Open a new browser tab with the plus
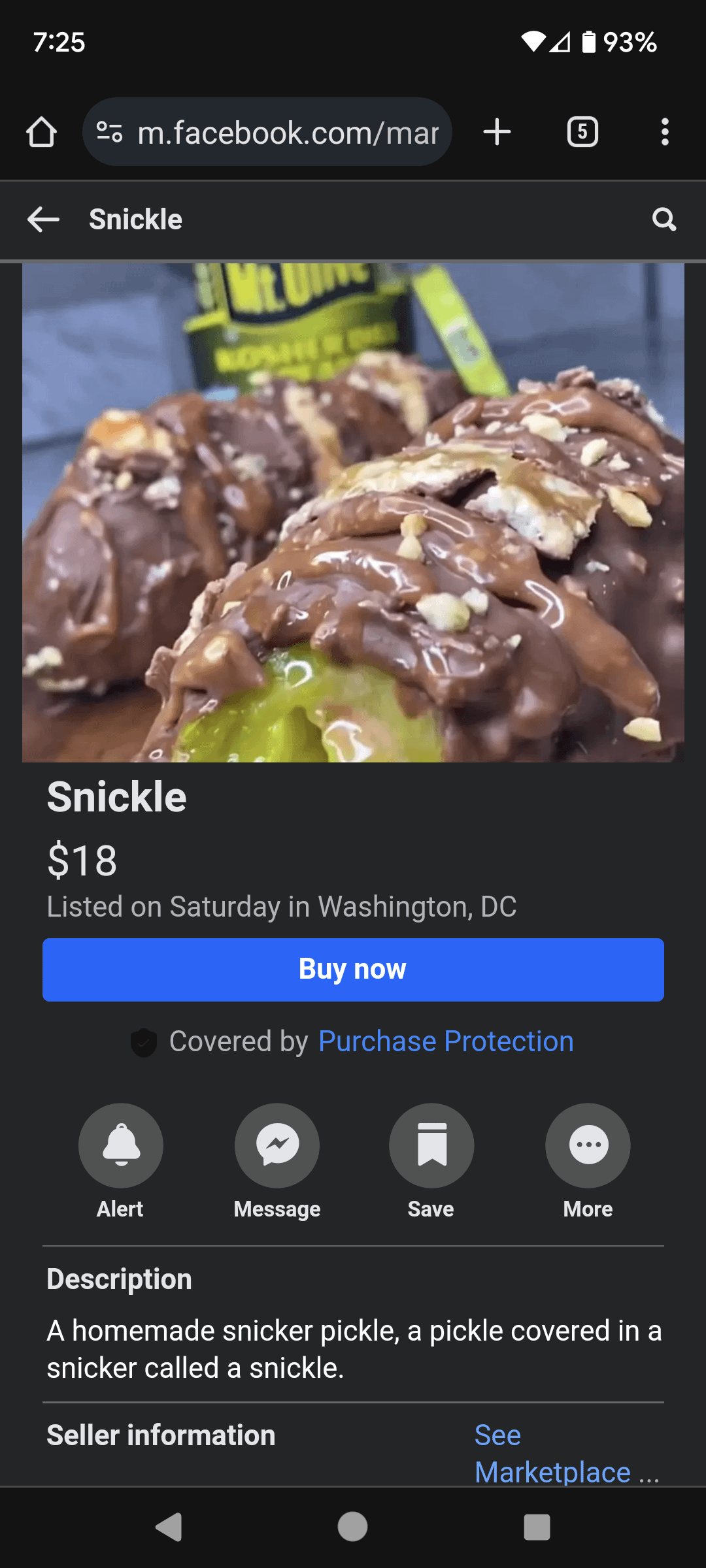 [x=497, y=131]
